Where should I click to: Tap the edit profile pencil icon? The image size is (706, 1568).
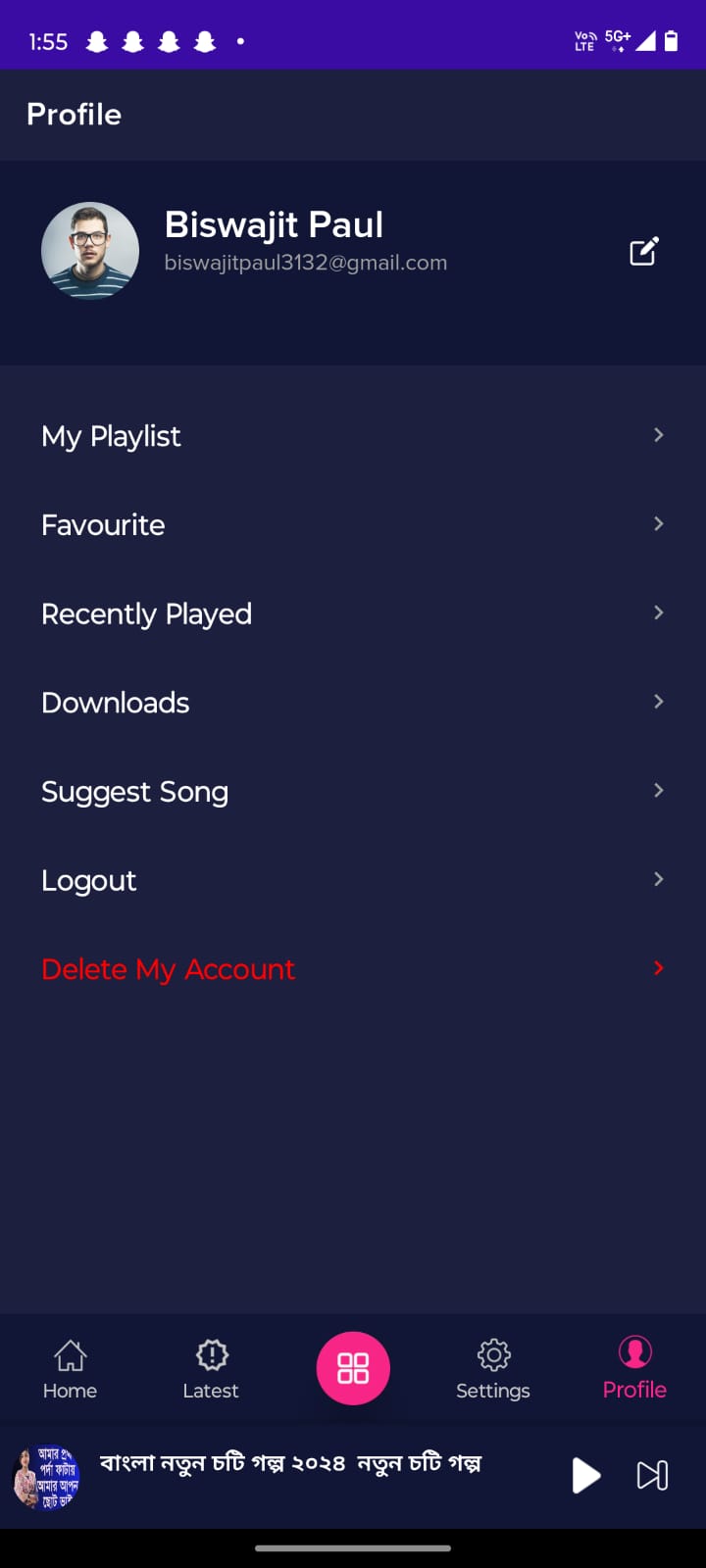(642, 251)
